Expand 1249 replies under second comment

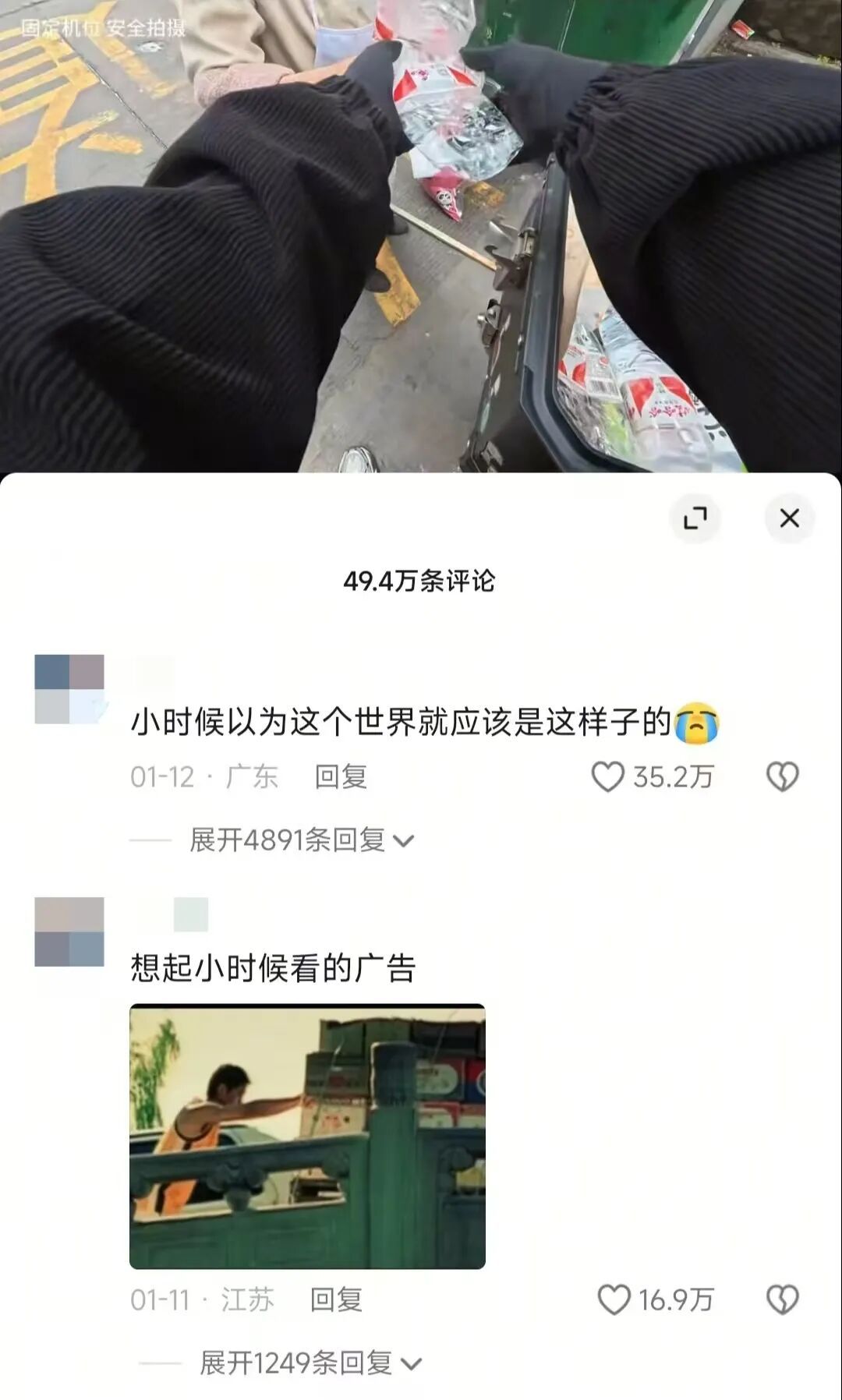point(310,1363)
